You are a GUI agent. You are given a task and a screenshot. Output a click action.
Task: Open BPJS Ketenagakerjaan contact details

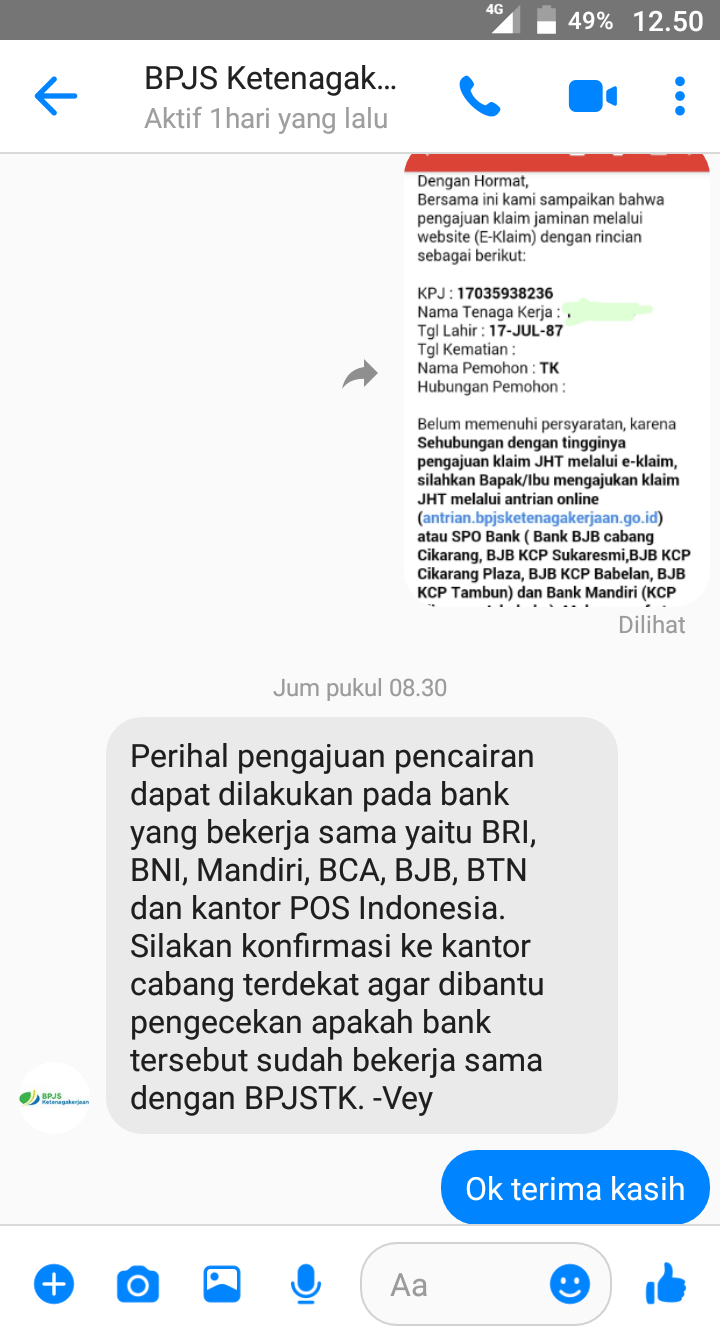click(x=270, y=97)
